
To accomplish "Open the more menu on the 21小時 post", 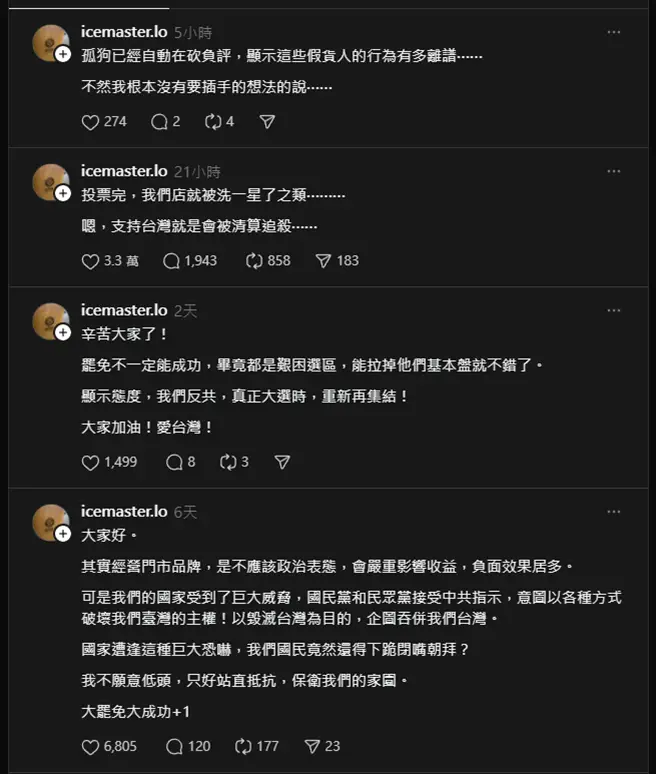I will (614, 171).
